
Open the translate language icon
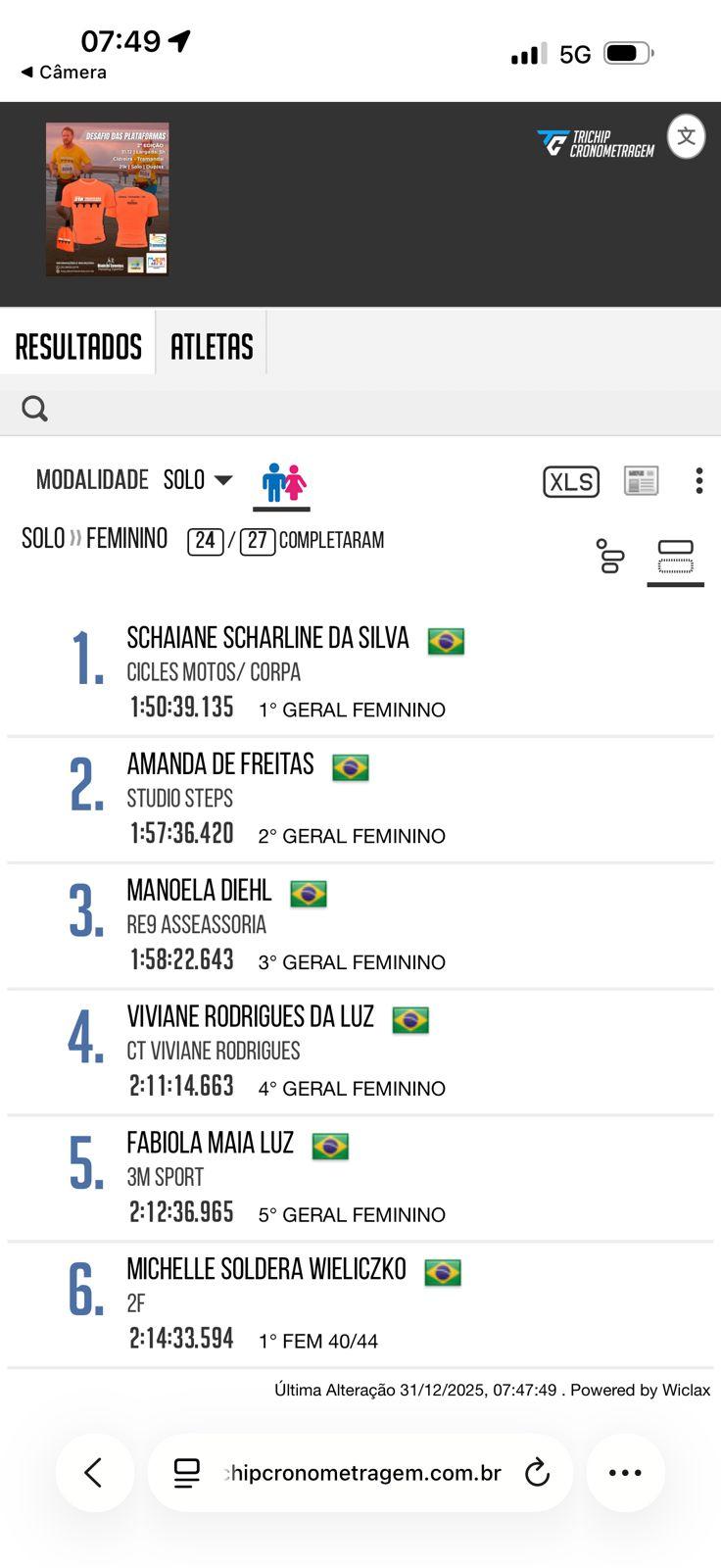click(686, 137)
